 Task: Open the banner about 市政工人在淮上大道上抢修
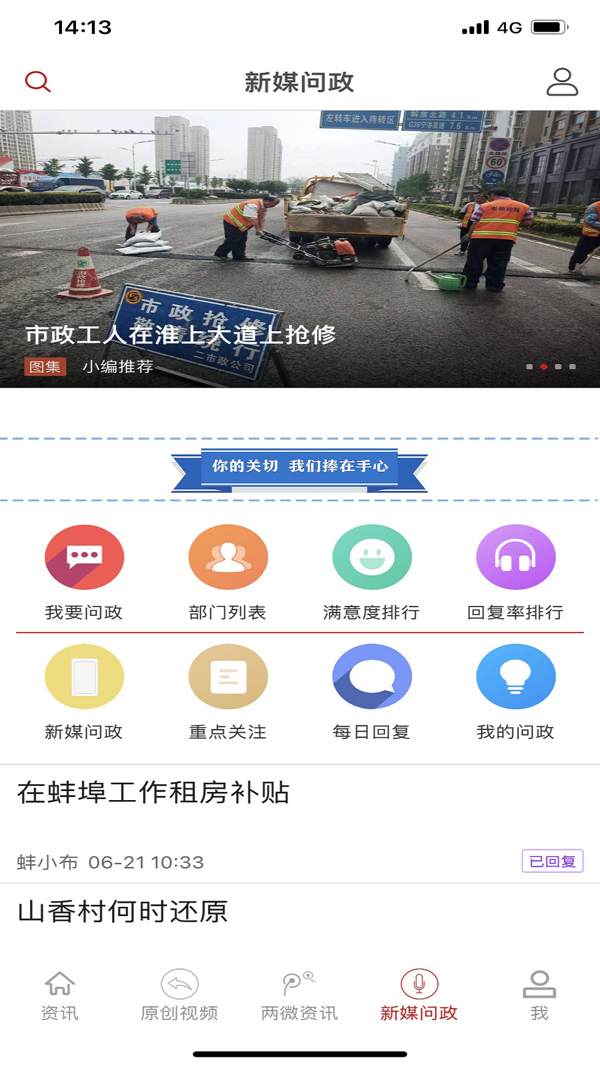click(300, 249)
